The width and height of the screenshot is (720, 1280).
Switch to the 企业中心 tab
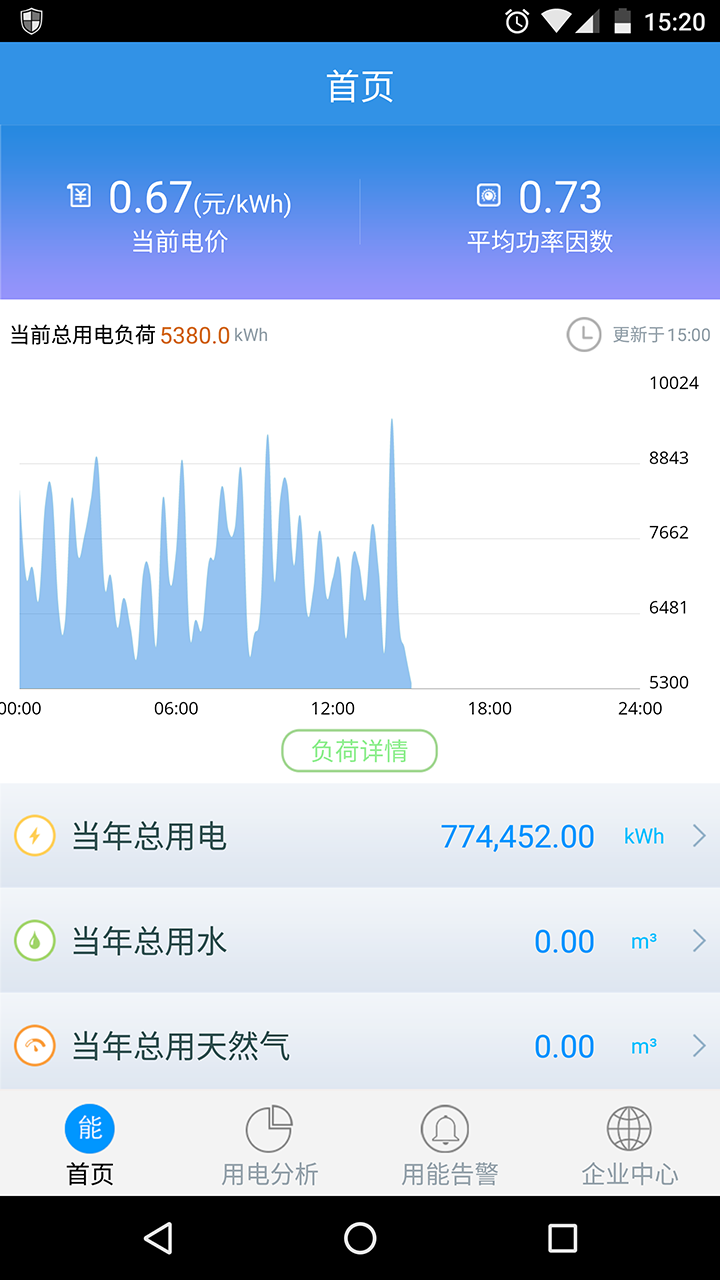click(630, 1145)
